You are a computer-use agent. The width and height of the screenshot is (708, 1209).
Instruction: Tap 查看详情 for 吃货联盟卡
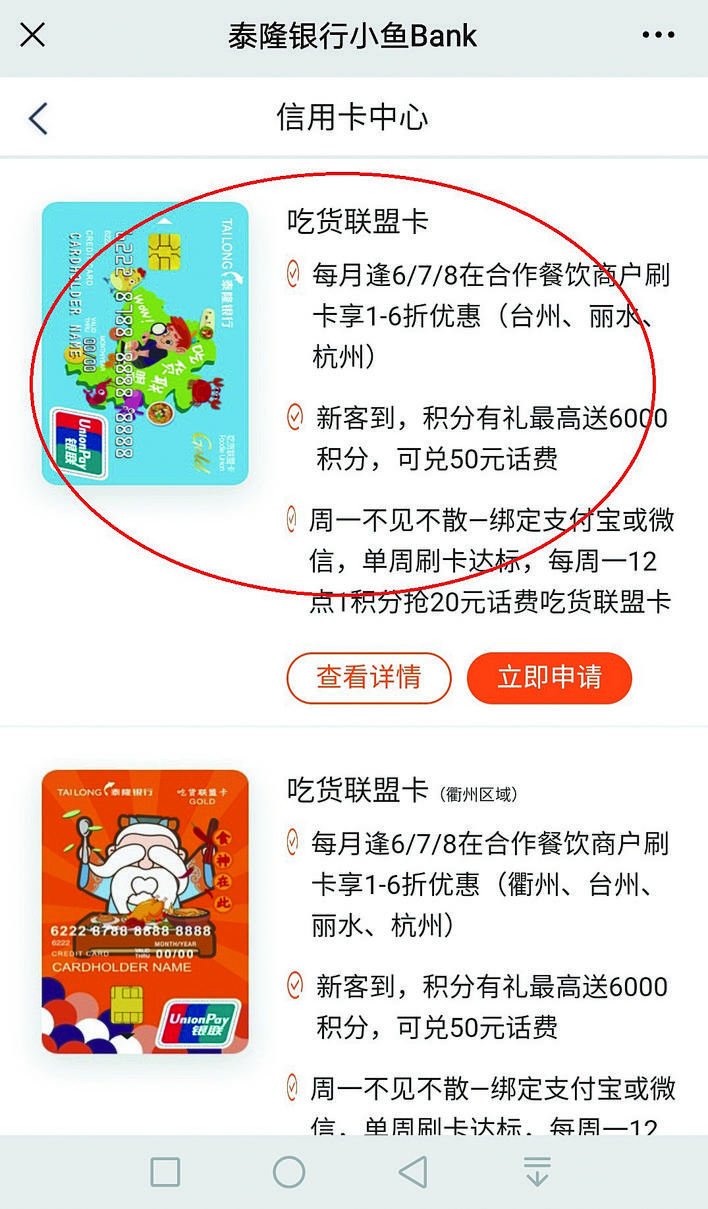[x=369, y=678]
